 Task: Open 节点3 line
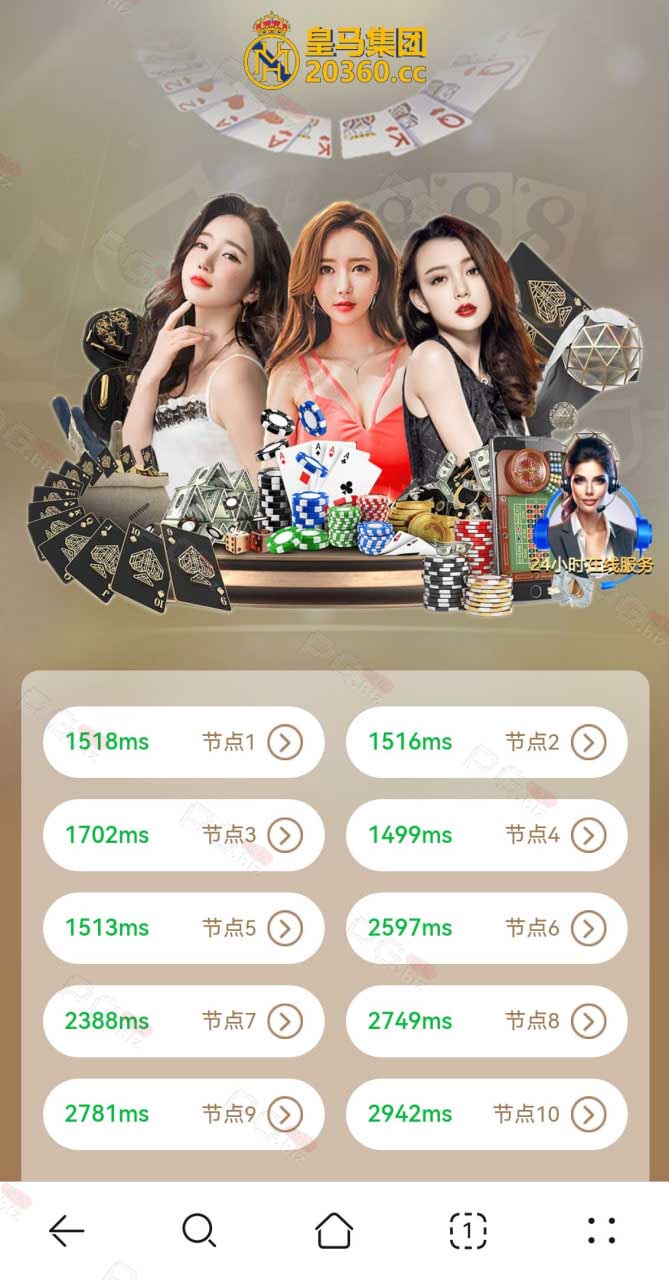click(x=184, y=835)
